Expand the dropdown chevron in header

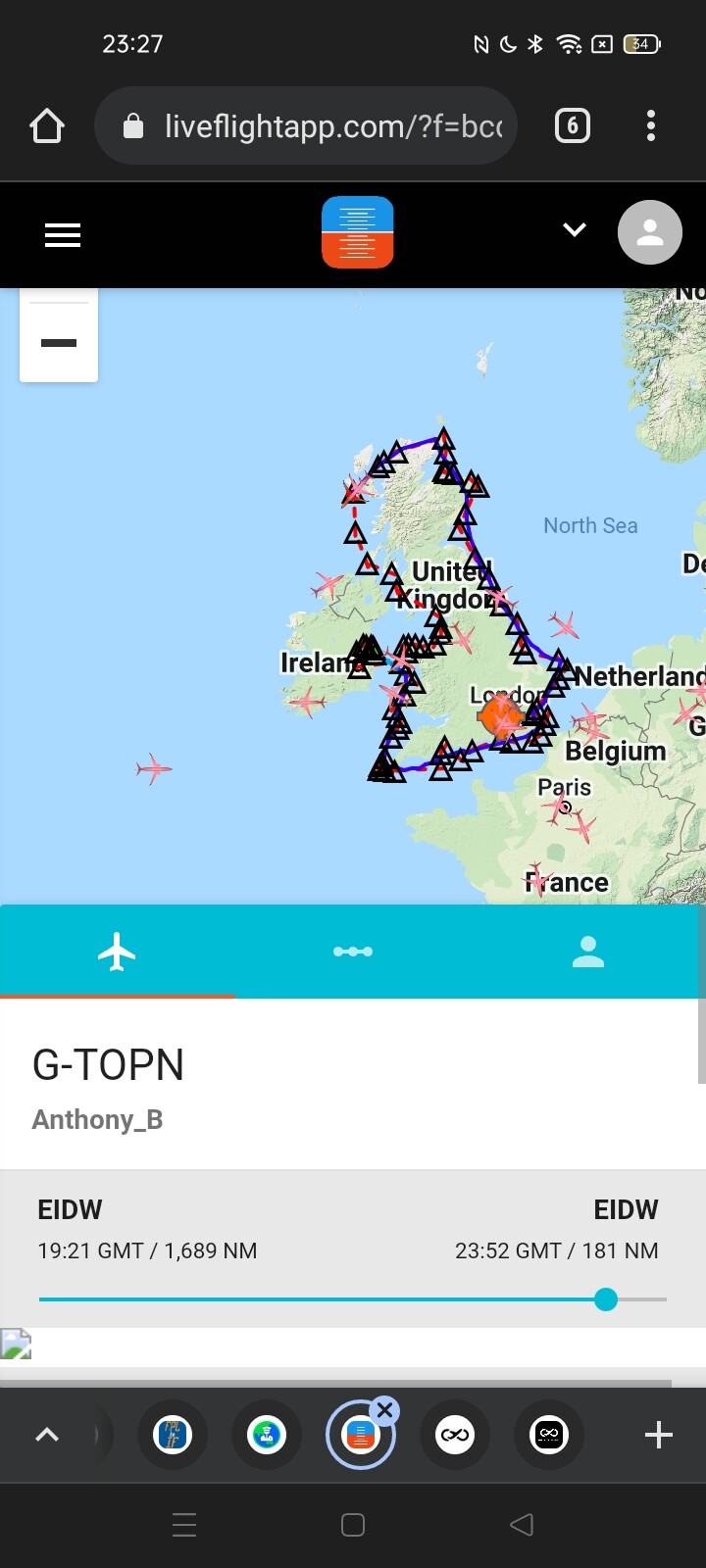tap(575, 230)
